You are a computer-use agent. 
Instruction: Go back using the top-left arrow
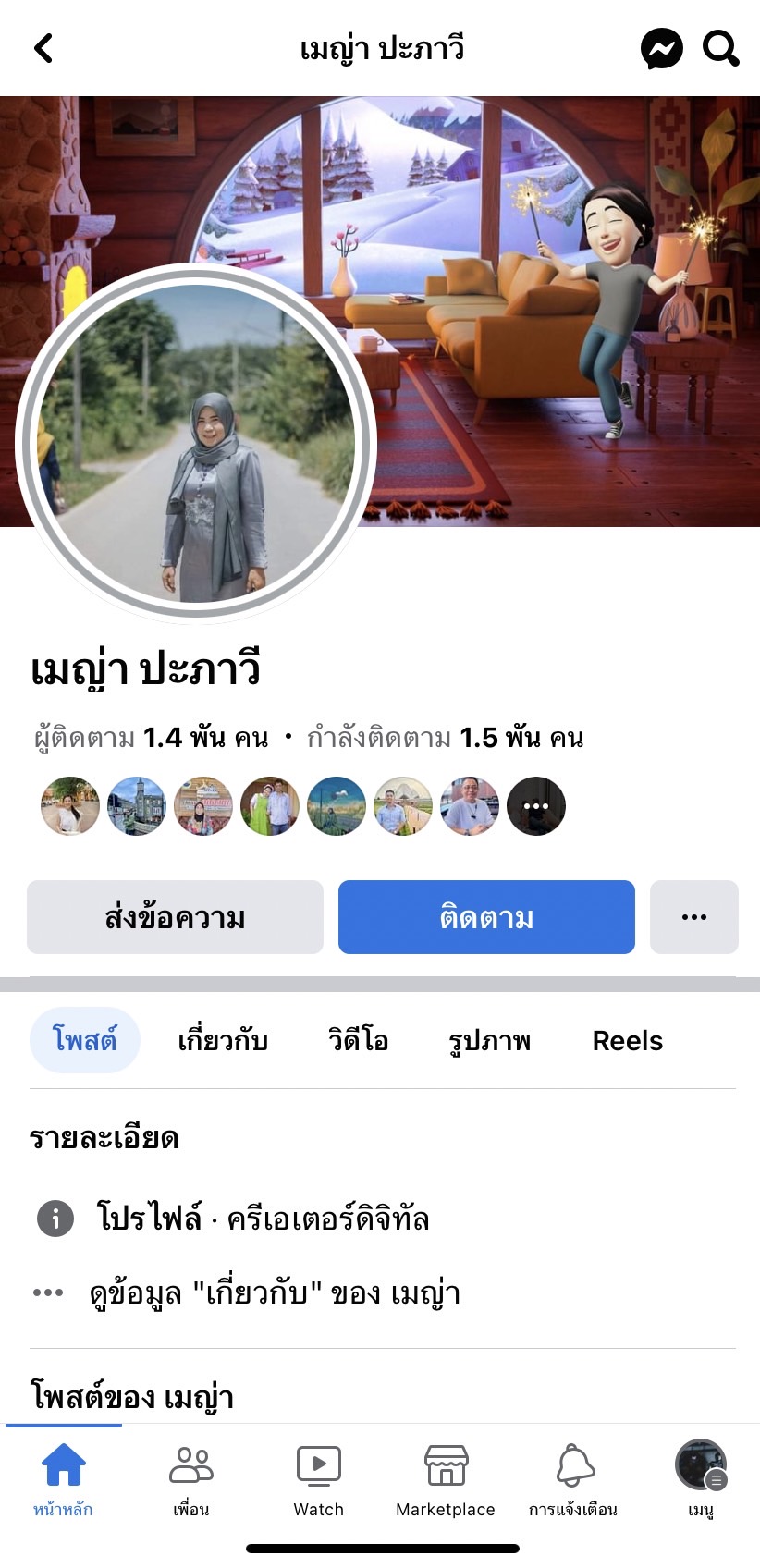pyautogui.click(x=43, y=48)
